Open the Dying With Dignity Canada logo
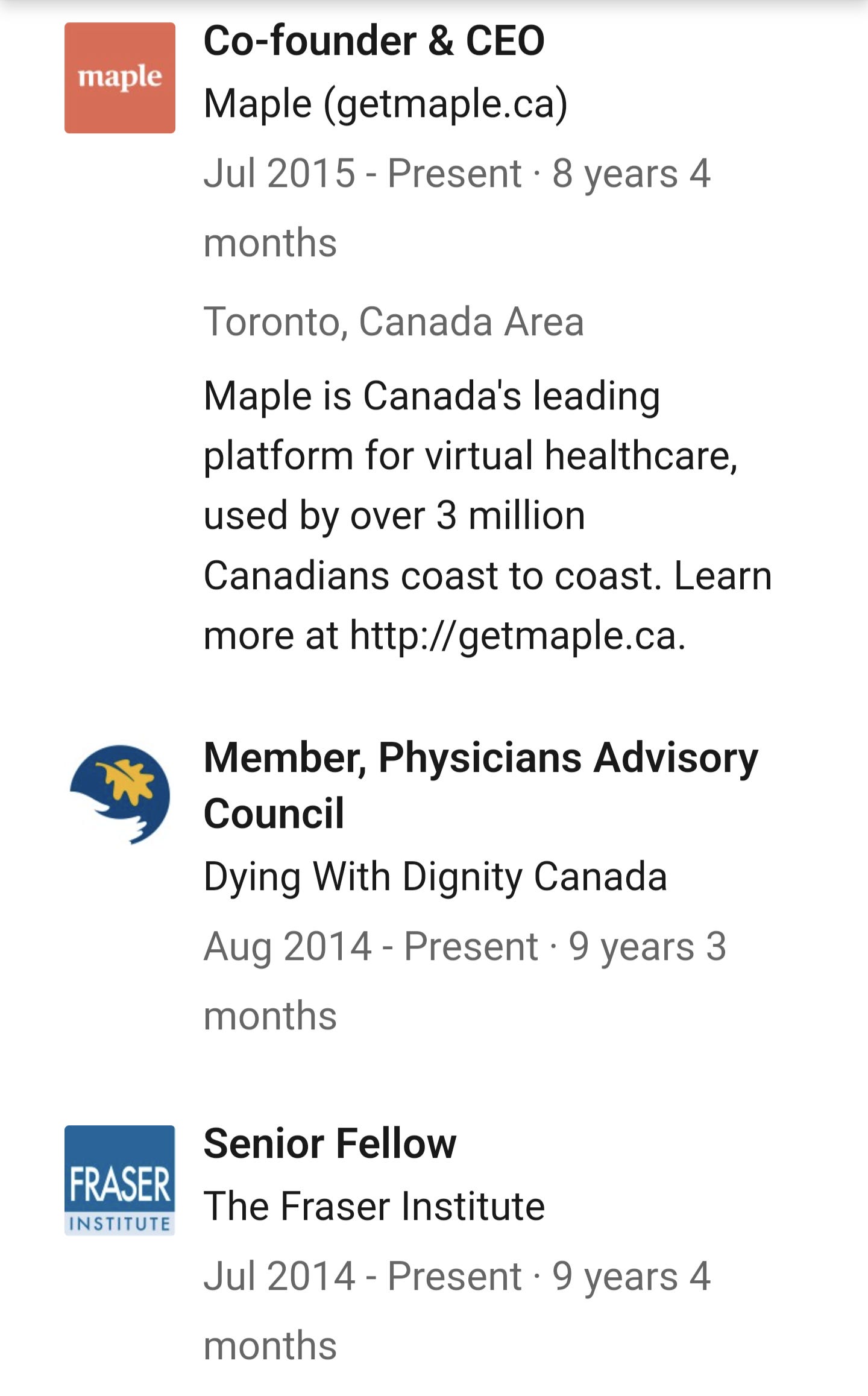This screenshot has height=1396, width=868. (120, 795)
